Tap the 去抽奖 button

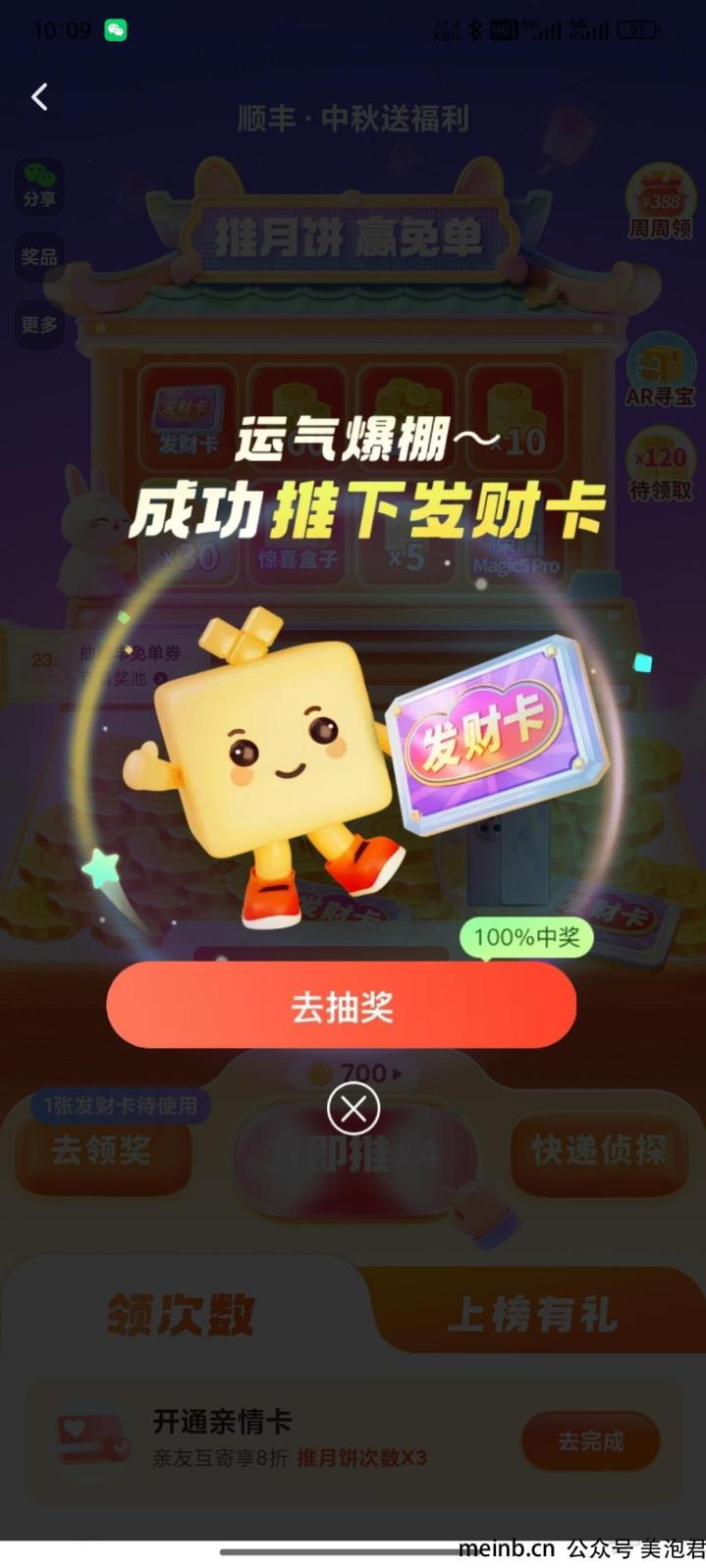[341, 1006]
